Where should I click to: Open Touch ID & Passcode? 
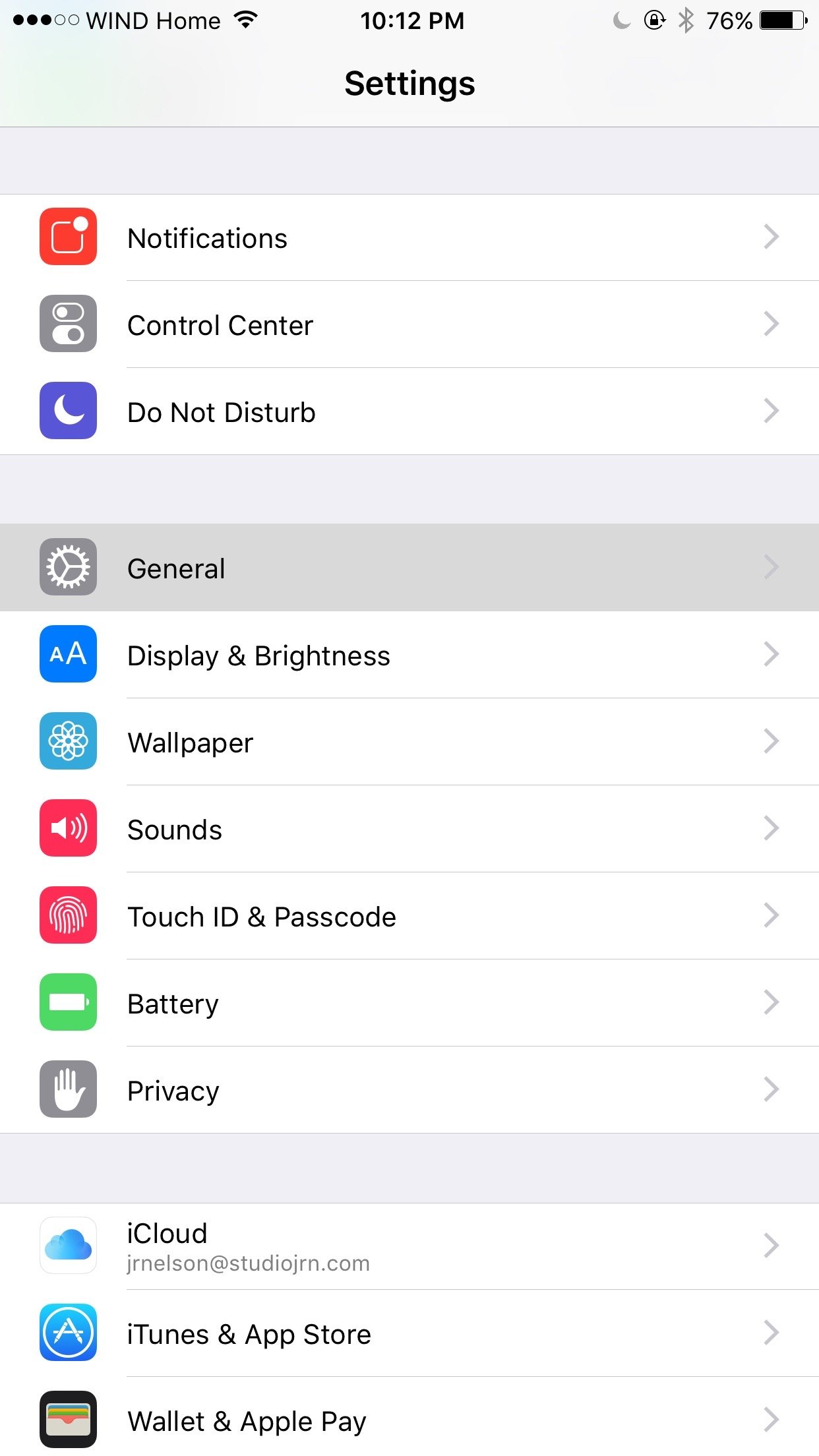click(409, 916)
